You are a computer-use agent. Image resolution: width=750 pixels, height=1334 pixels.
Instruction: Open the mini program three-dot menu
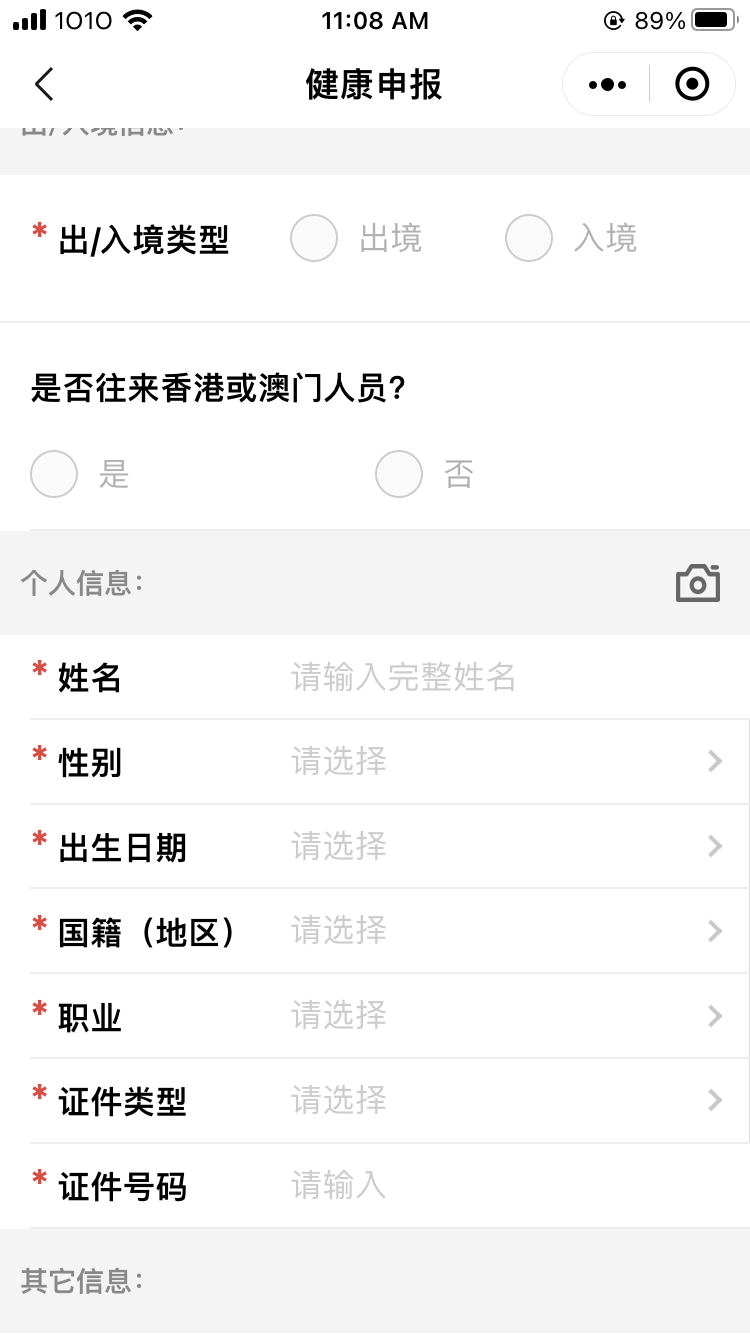(x=607, y=85)
